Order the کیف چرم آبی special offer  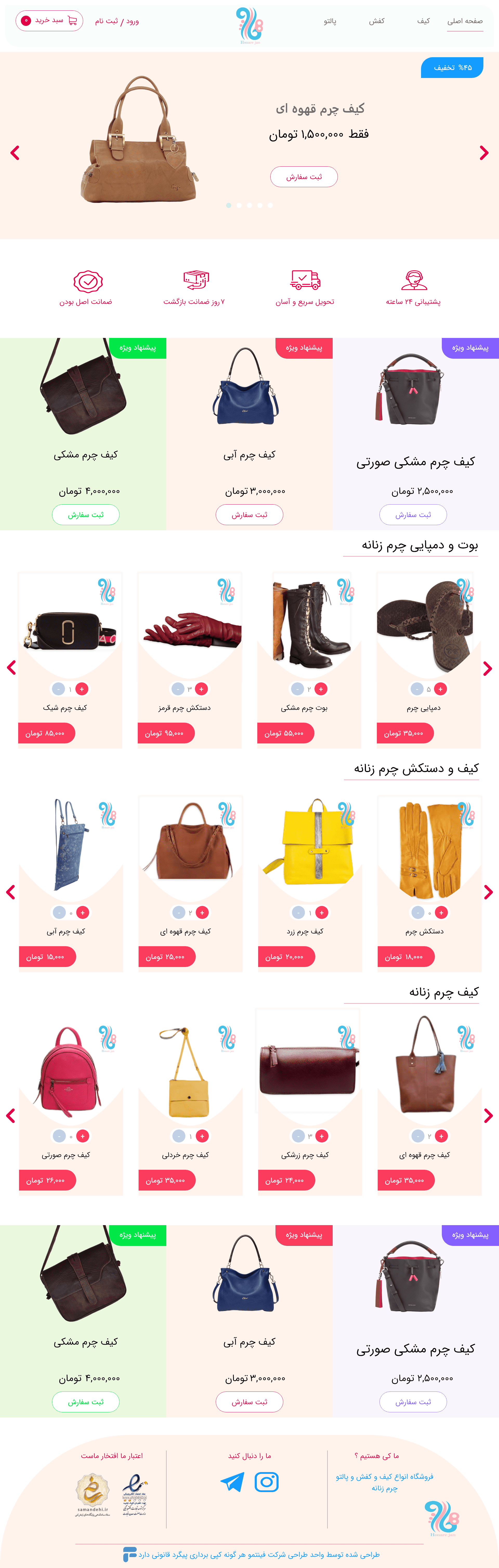point(249,515)
